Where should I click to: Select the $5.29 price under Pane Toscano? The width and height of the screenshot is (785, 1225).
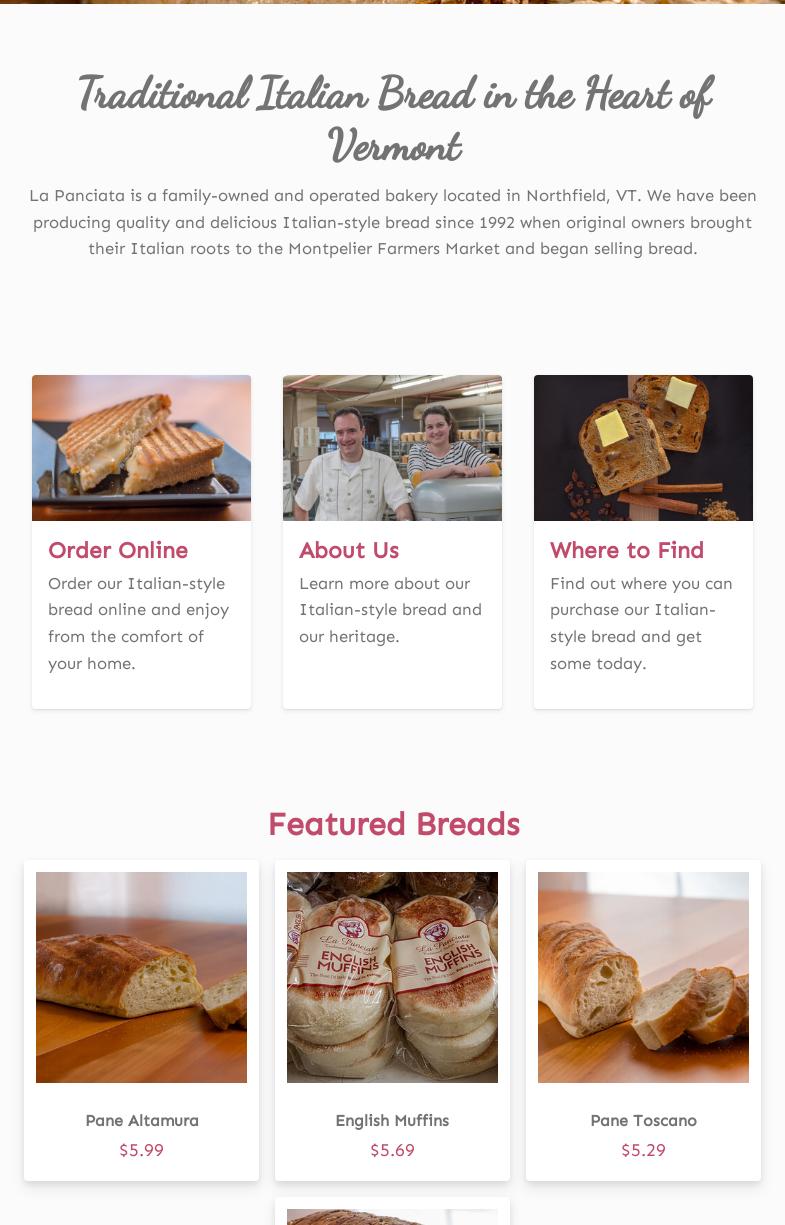[643, 1150]
